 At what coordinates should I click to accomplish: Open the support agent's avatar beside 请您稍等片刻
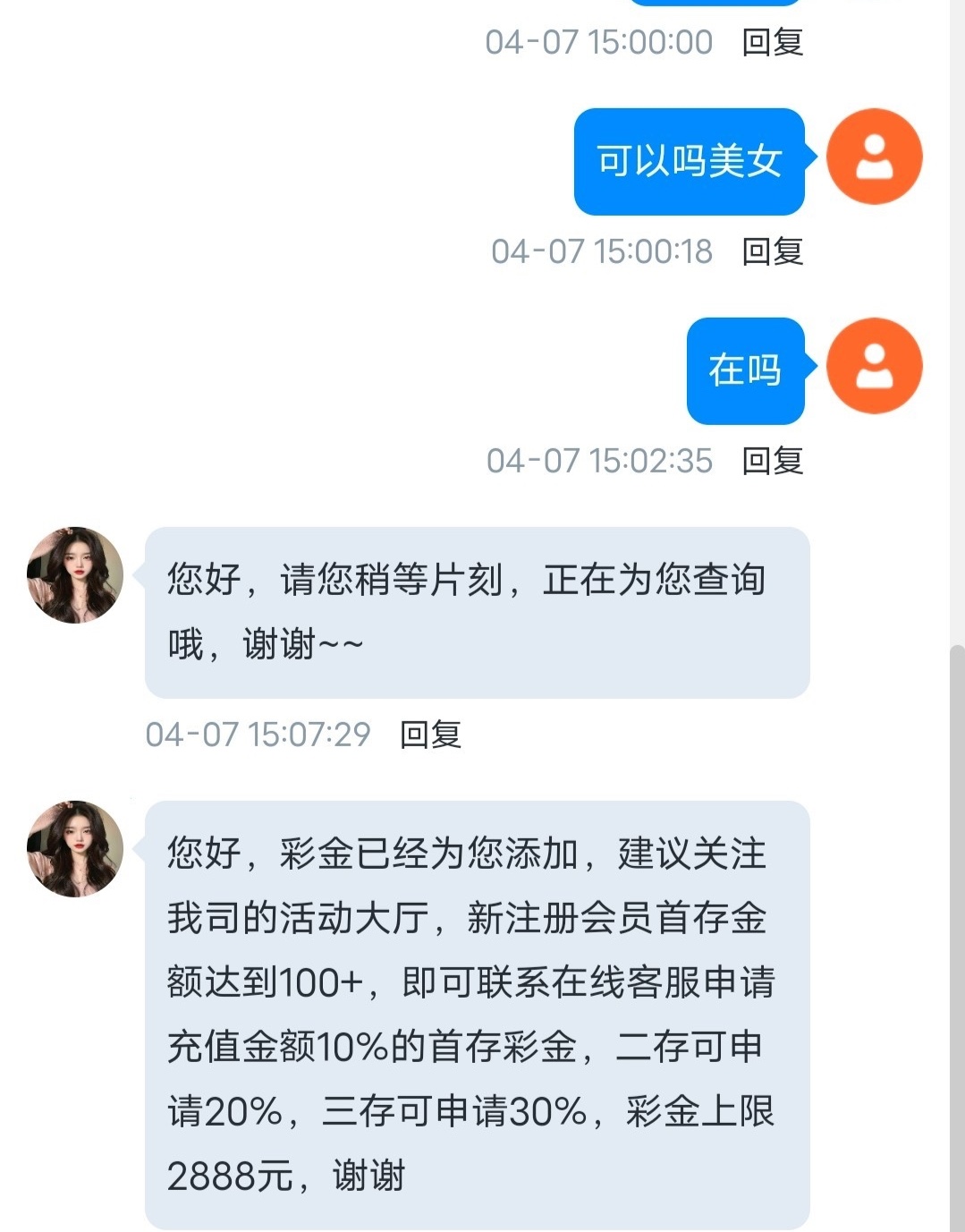tap(75, 575)
